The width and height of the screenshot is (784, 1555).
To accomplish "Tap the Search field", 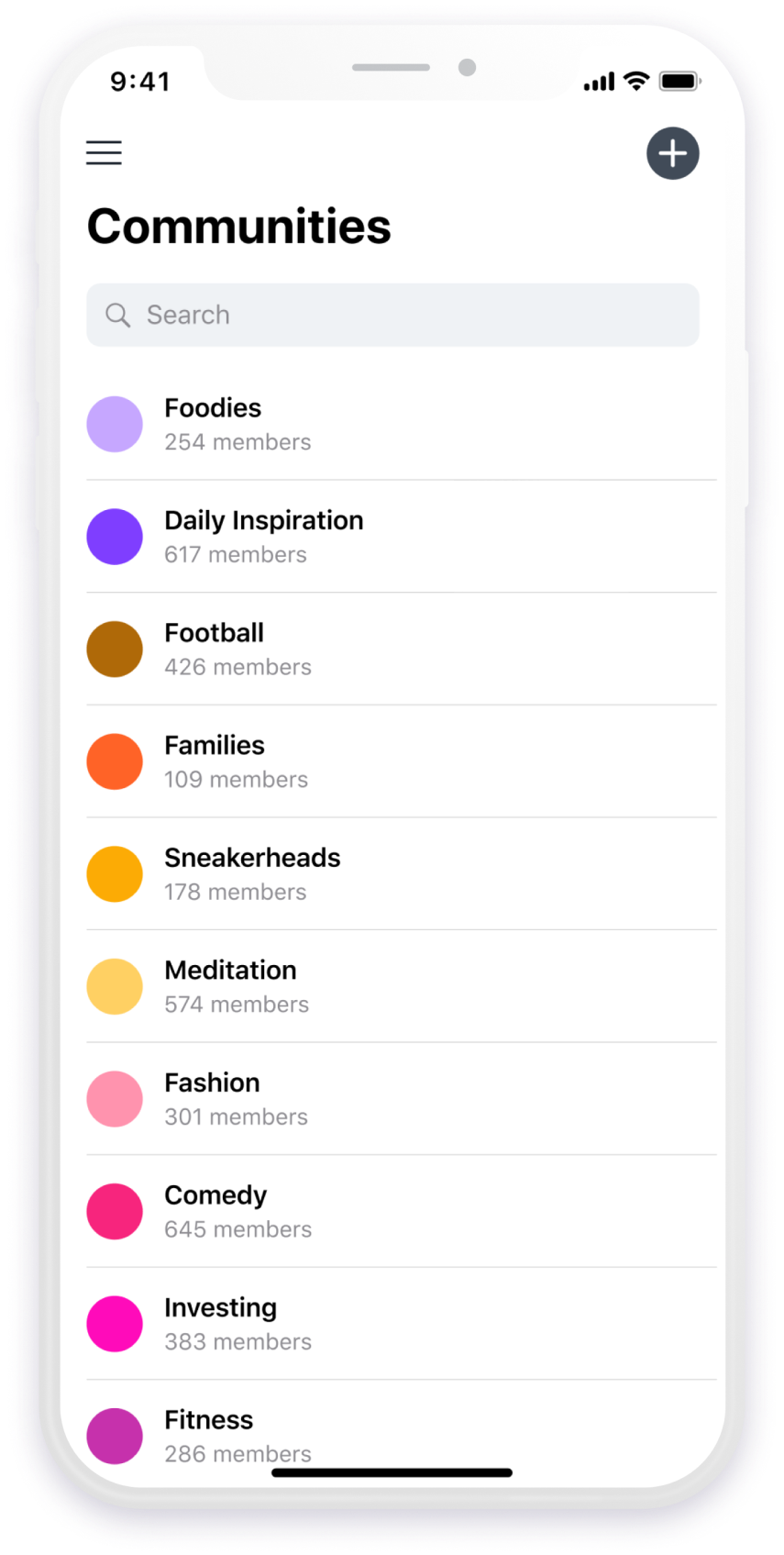I will [x=392, y=315].
